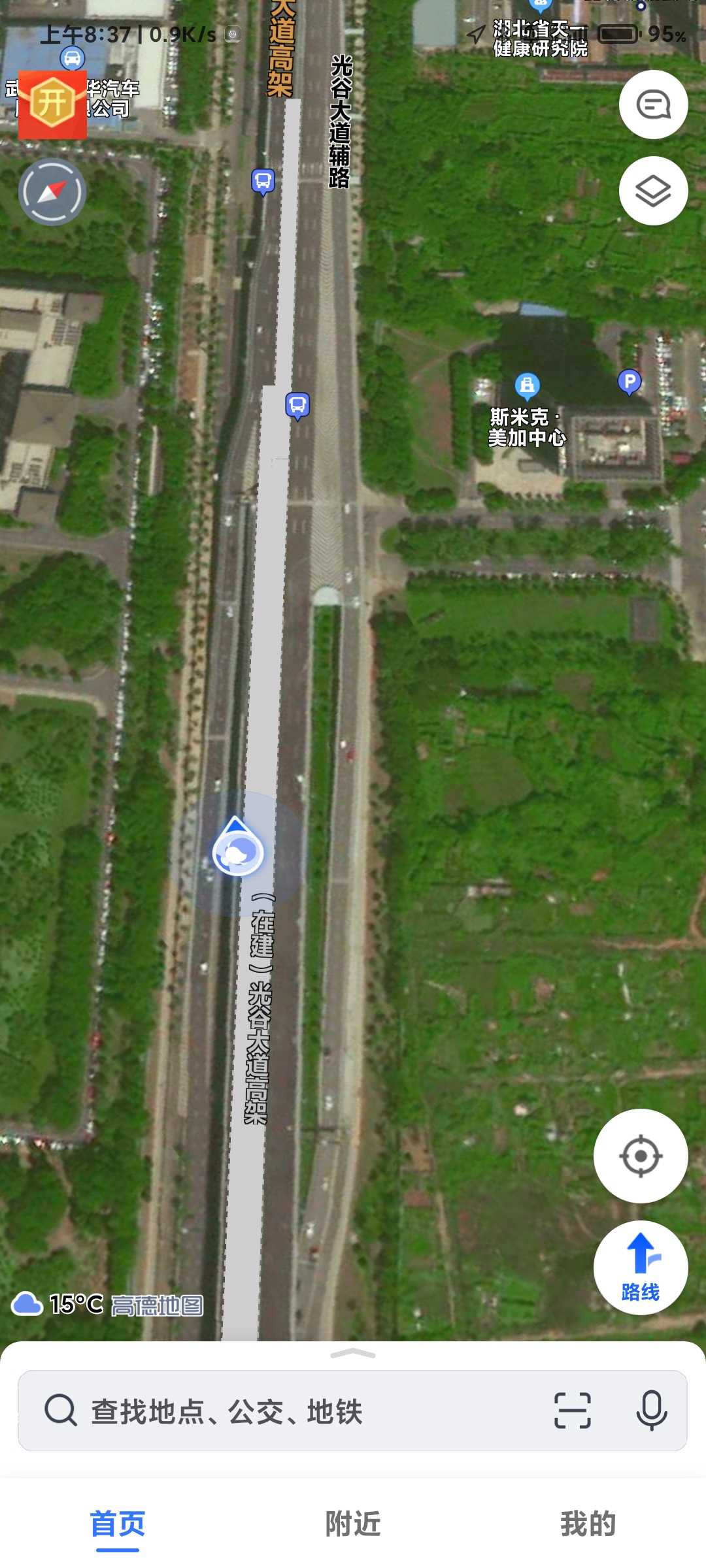
Task: Open the red 开 promo badge
Action: tap(52, 105)
